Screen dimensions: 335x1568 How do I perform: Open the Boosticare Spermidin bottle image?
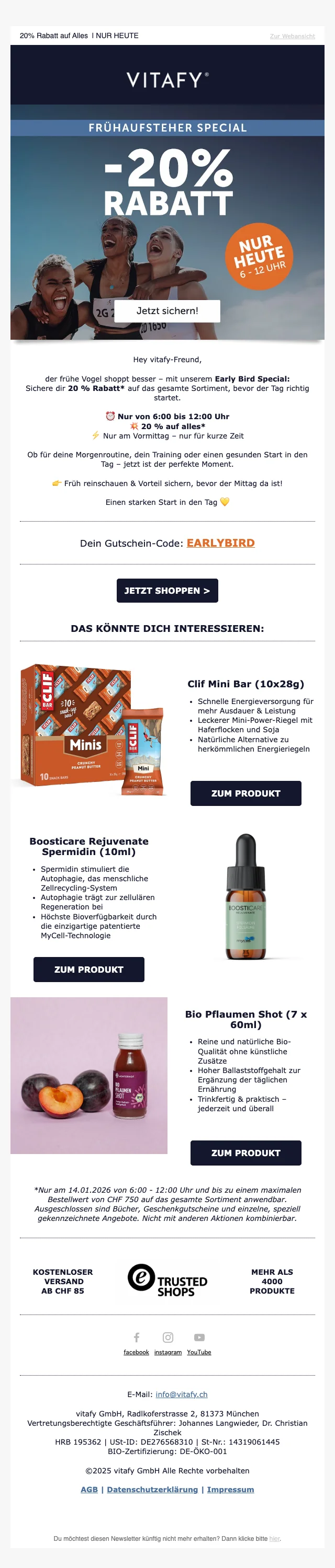click(x=245, y=896)
